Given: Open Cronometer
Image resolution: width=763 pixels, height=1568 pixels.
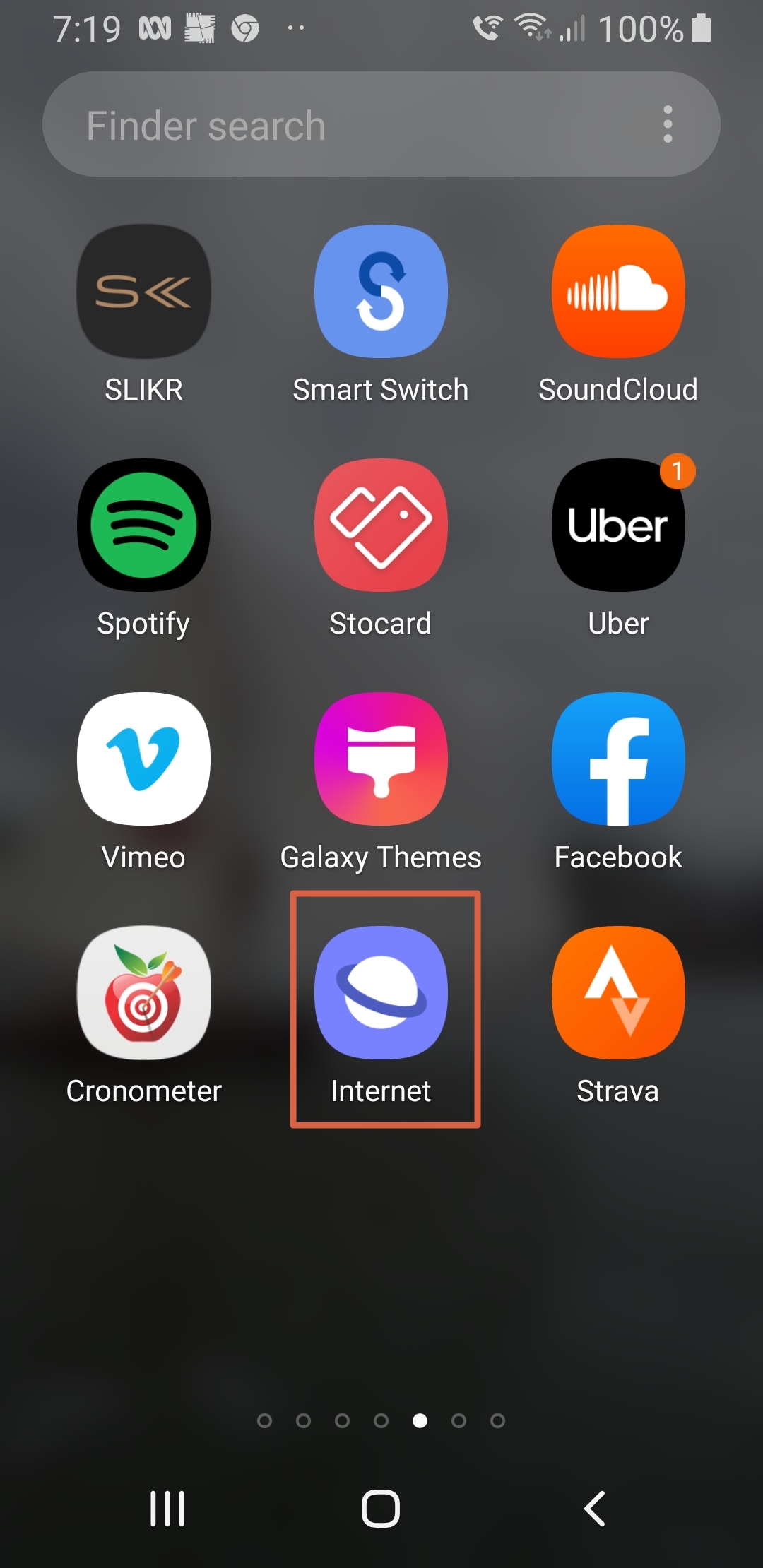Looking at the screenshot, I should click(144, 993).
